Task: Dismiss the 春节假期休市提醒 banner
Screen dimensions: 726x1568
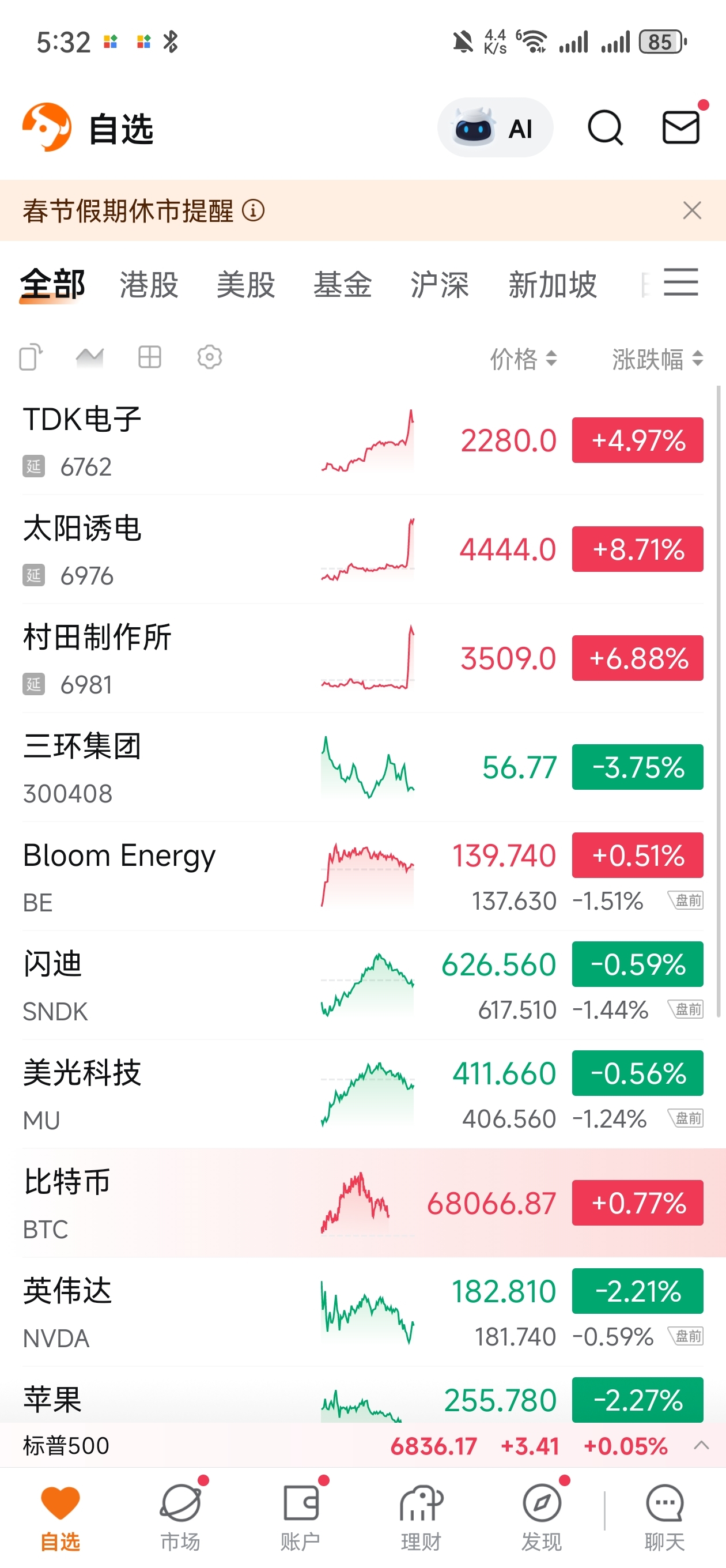Action: pyautogui.click(x=692, y=210)
